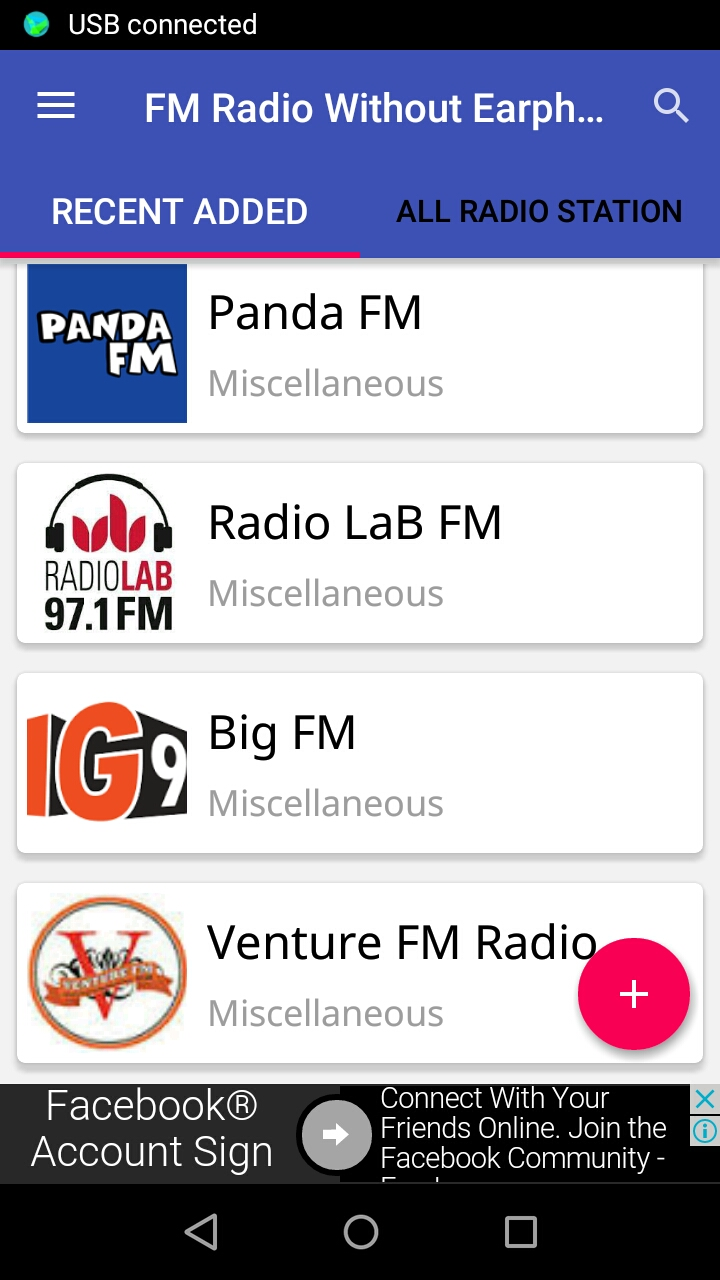
Task: Select the Recent Added tab
Action: point(180,212)
